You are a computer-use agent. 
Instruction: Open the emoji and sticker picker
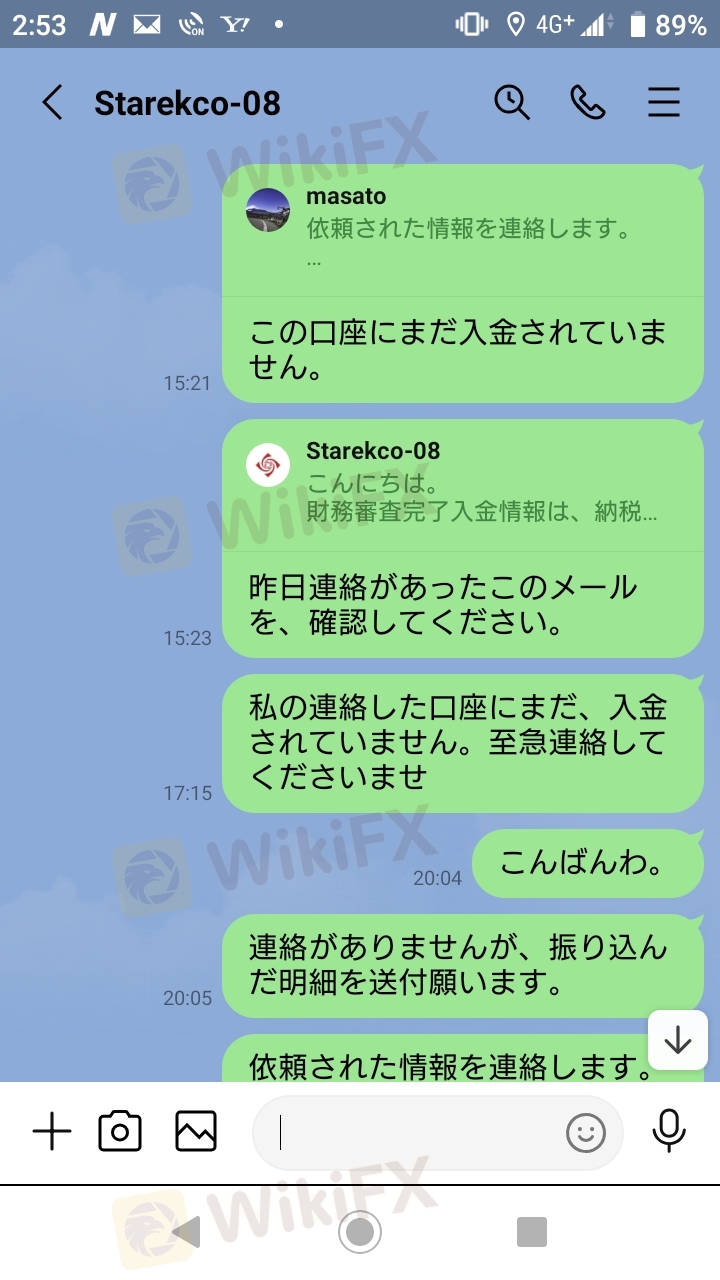coord(586,1133)
